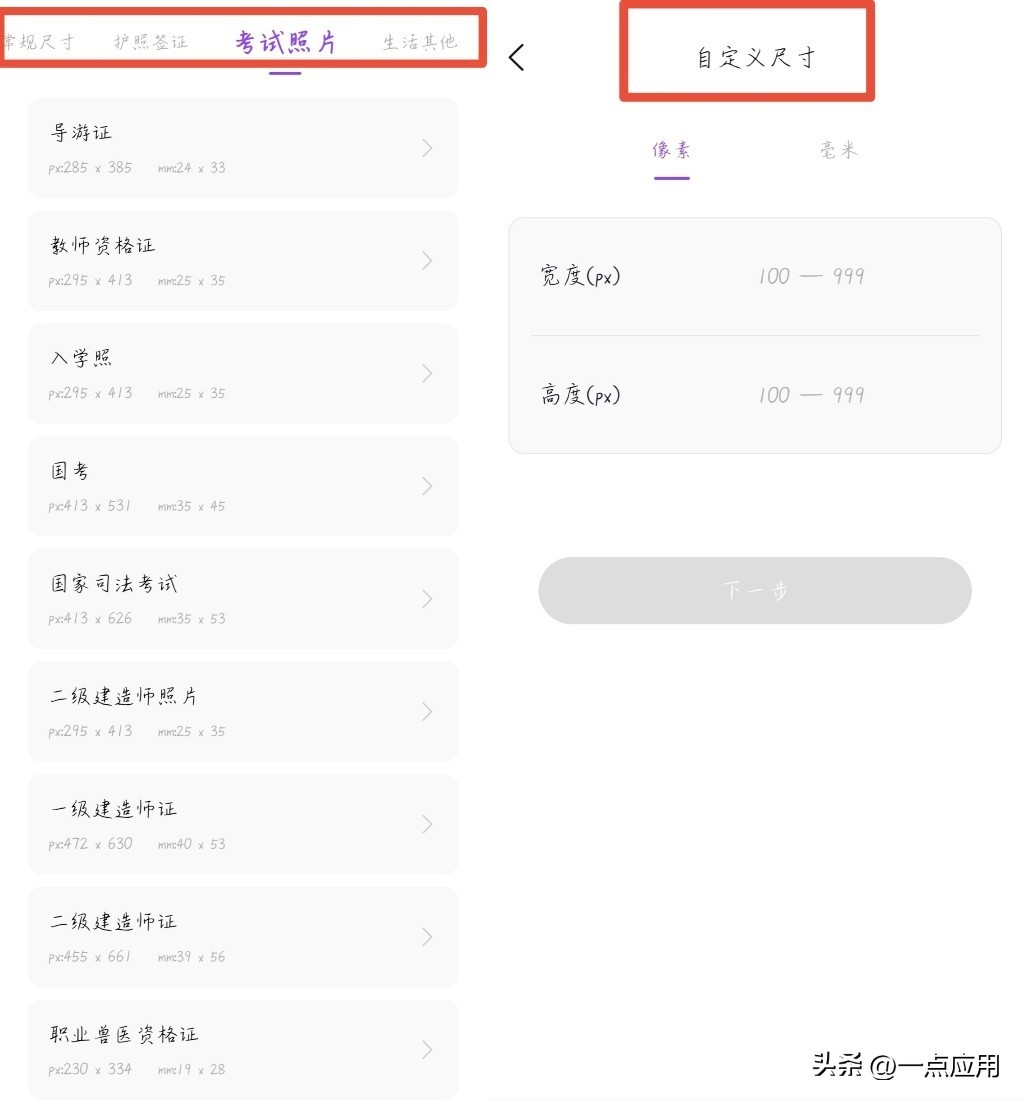Image resolution: width=1024 pixels, height=1101 pixels.
Task: Switch to the 常规尺寸 tab
Action: (40, 42)
